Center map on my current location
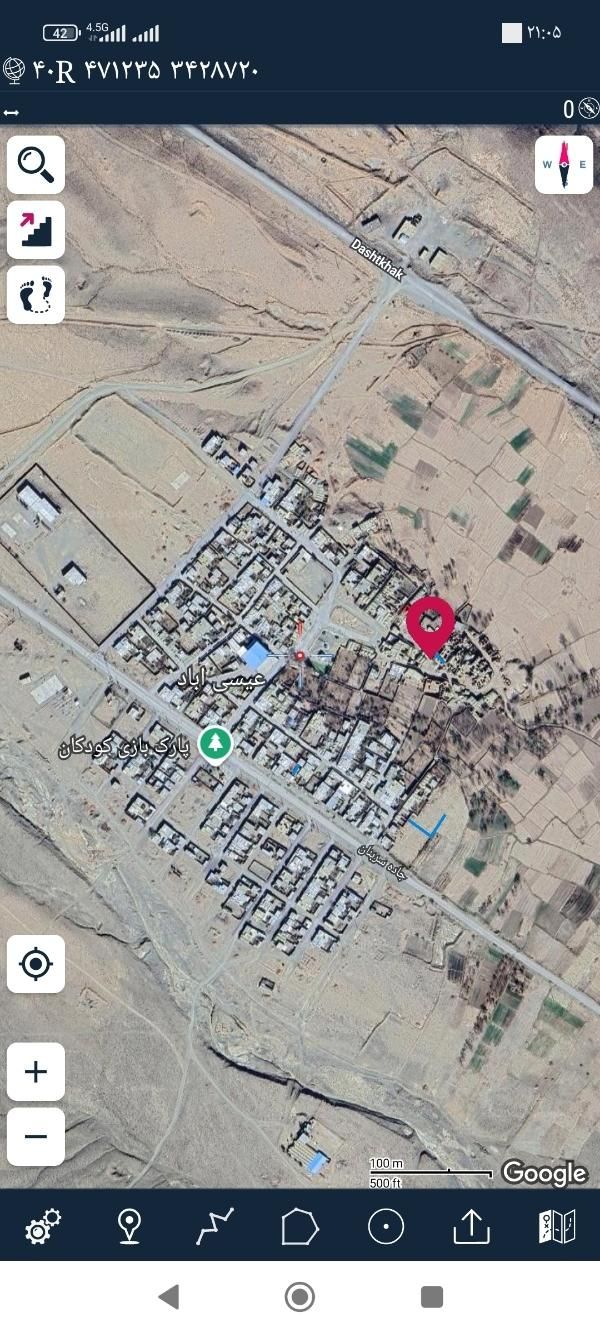The width and height of the screenshot is (600, 1333). (36, 964)
